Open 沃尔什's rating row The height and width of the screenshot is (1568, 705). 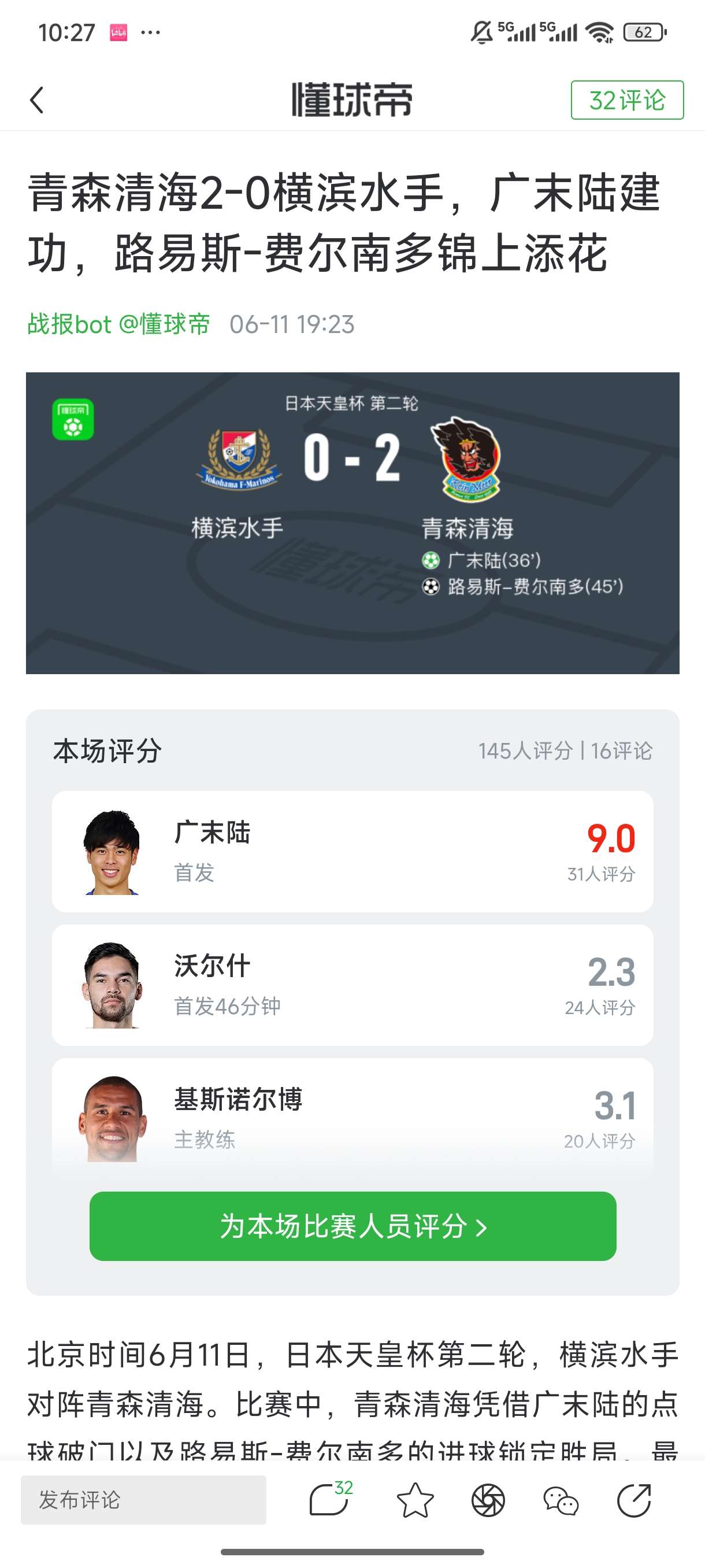pos(352,985)
